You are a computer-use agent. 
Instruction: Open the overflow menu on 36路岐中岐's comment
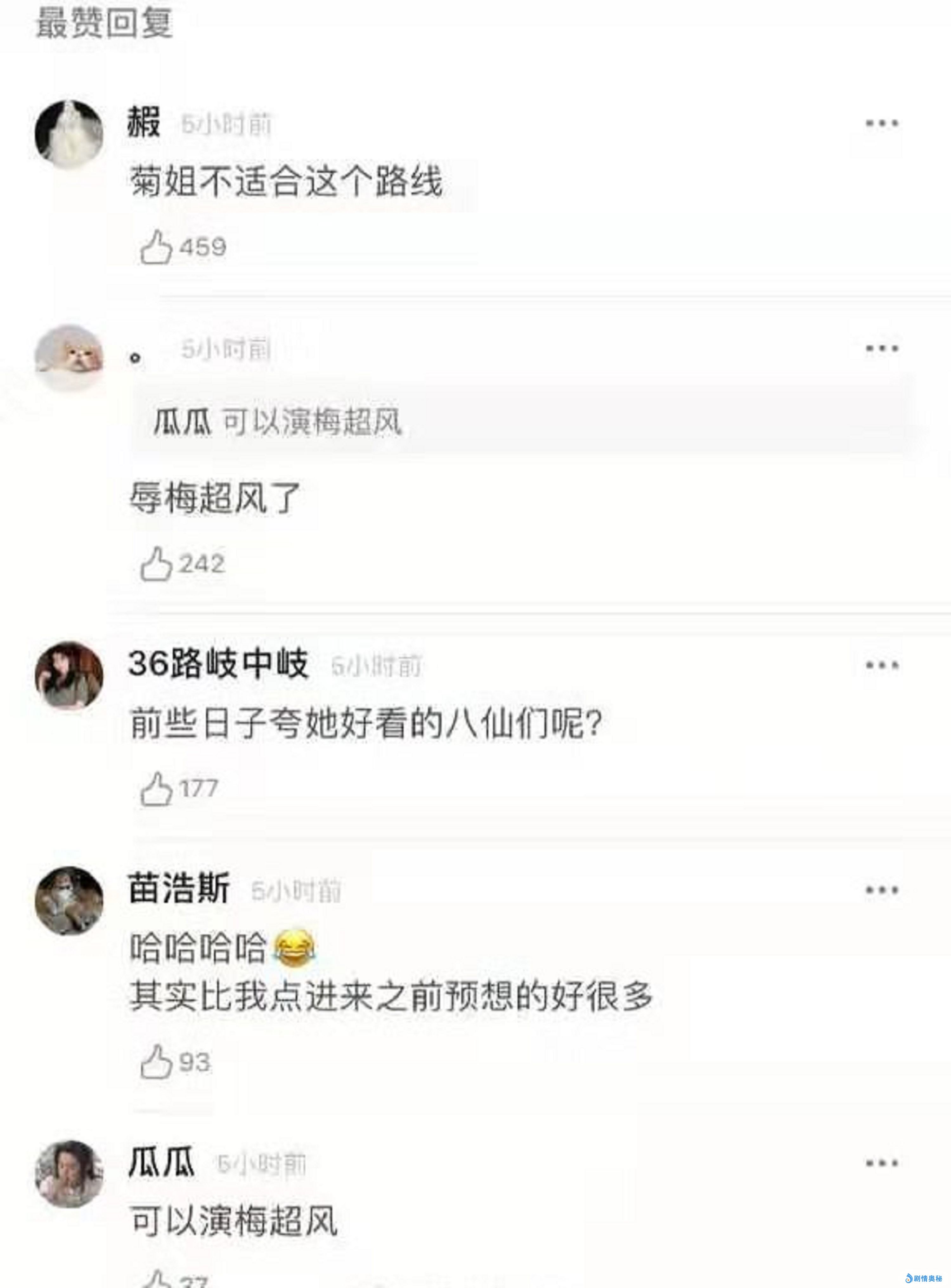pyautogui.click(x=881, y=666)
